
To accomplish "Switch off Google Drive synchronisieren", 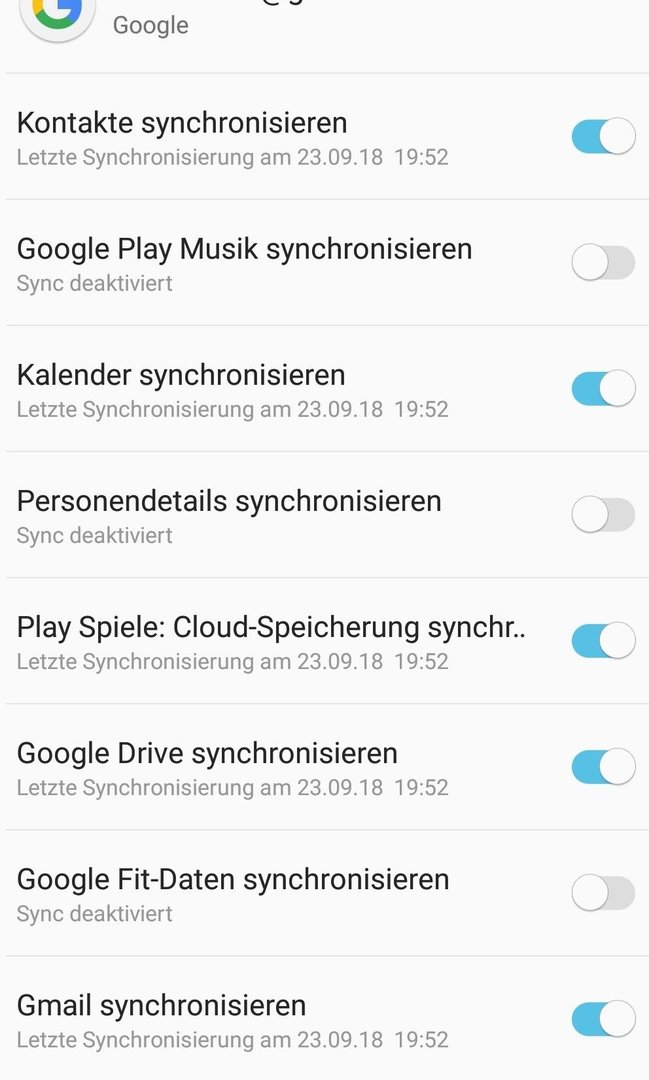I will (604, 767).
